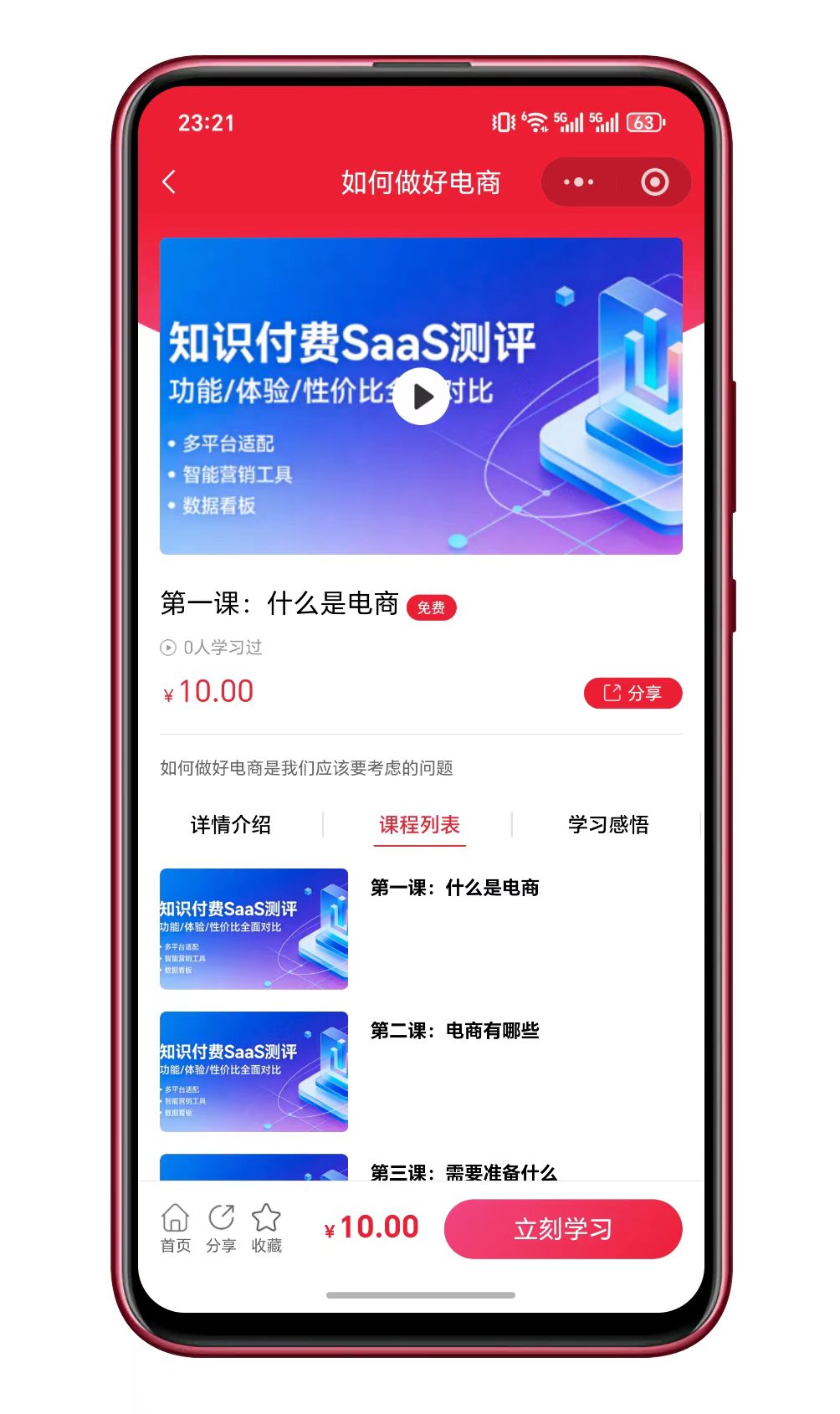Open the mini program three-dot menu

click(579, 182)
